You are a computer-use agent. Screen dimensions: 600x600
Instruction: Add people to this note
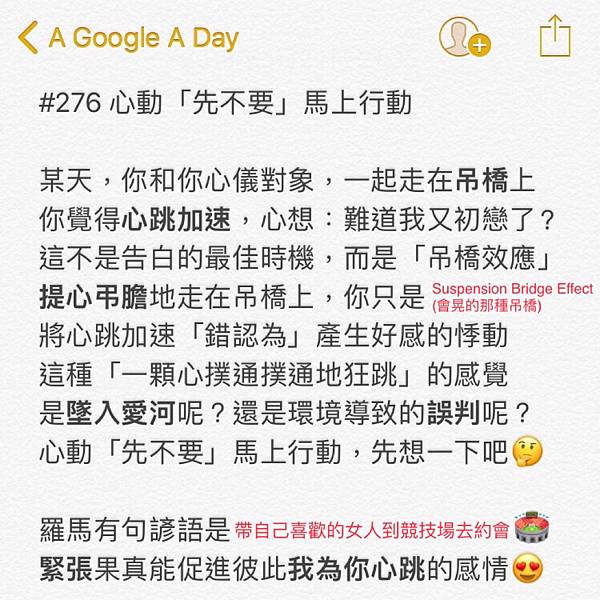(464, 38)
